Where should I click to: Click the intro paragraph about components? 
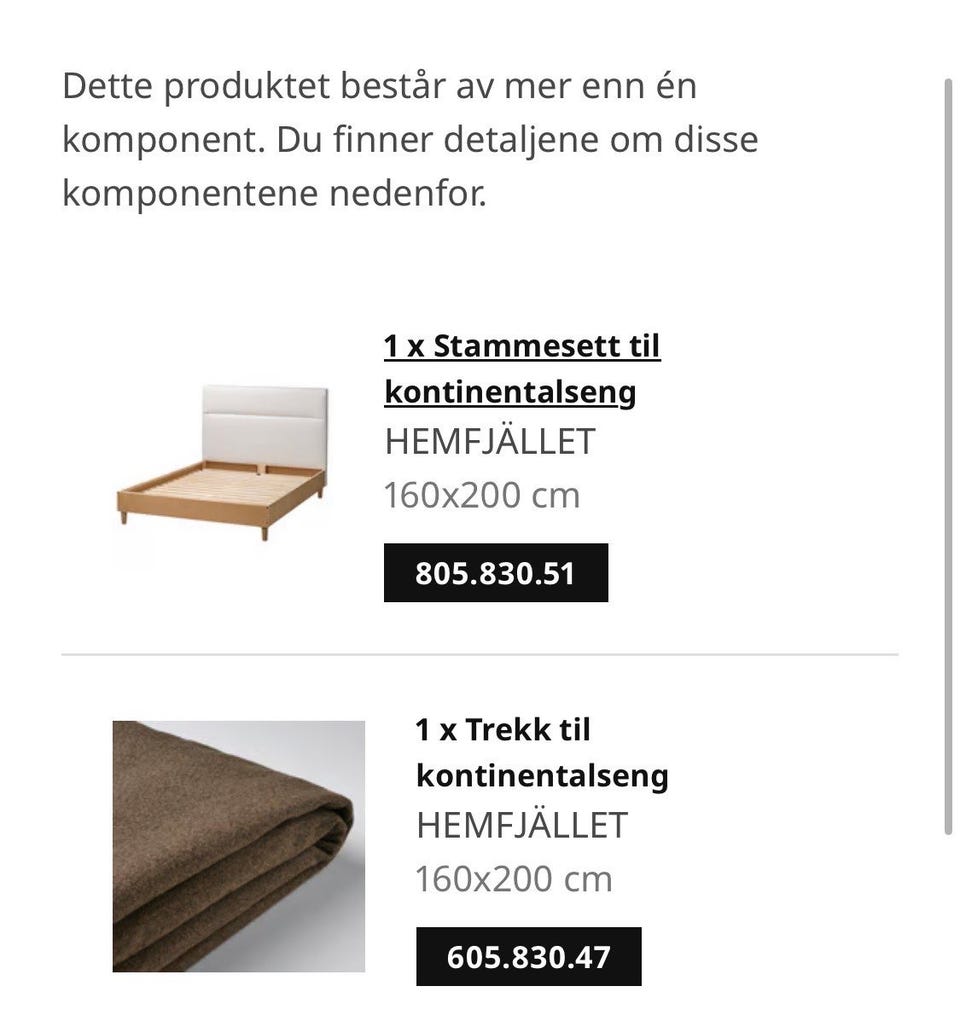point(410,138)
